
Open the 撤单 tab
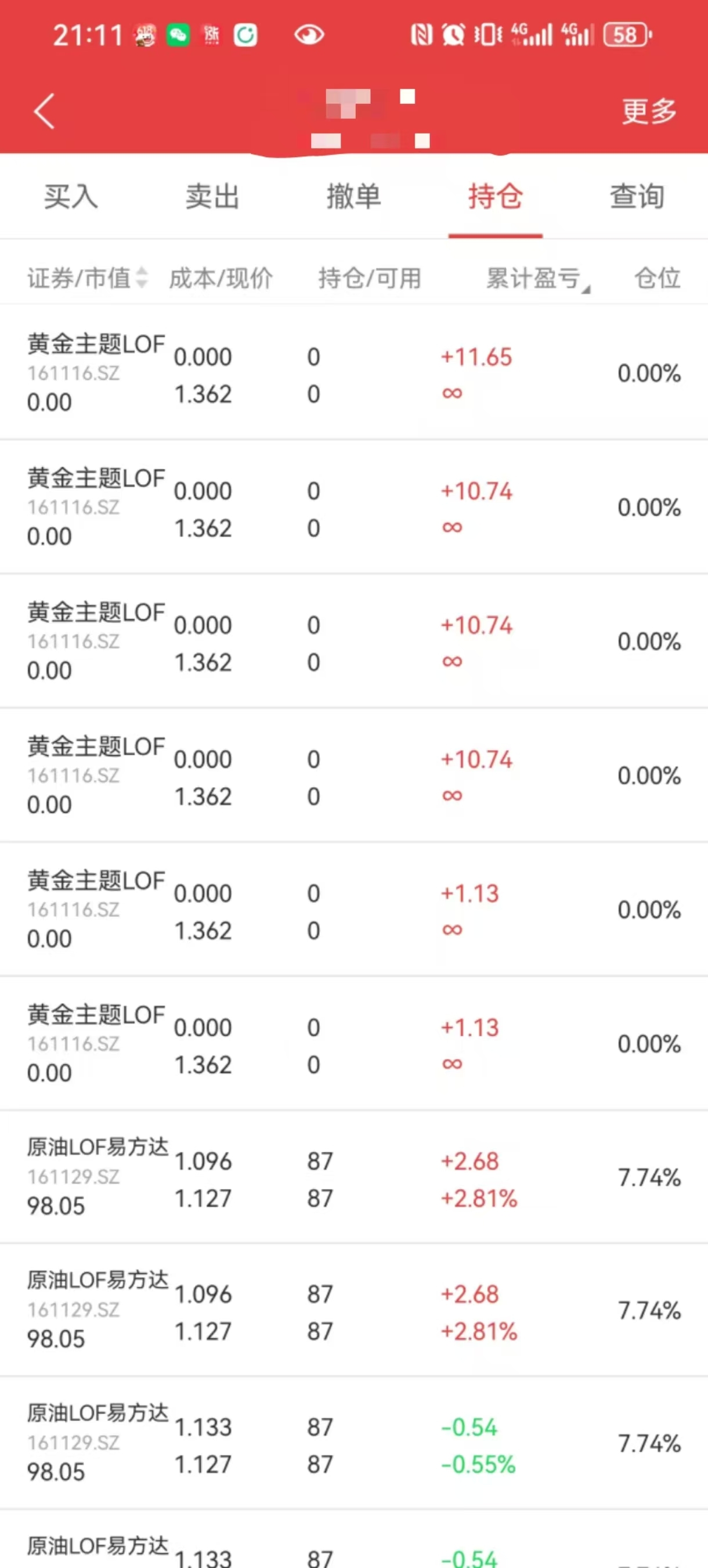click(x=354, y=197)
